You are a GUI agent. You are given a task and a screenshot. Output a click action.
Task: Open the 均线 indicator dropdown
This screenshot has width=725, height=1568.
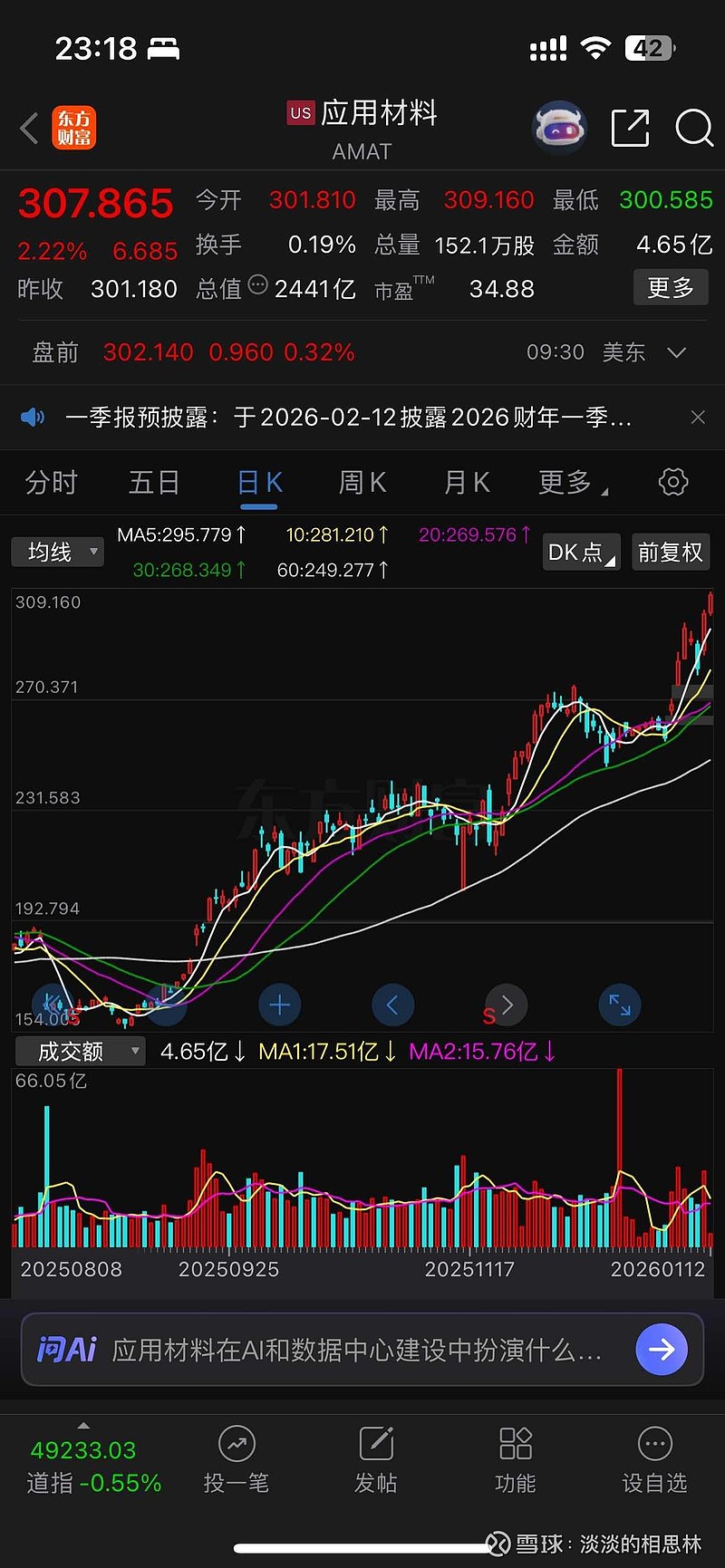pyautogui.click(x=56, y=552)
